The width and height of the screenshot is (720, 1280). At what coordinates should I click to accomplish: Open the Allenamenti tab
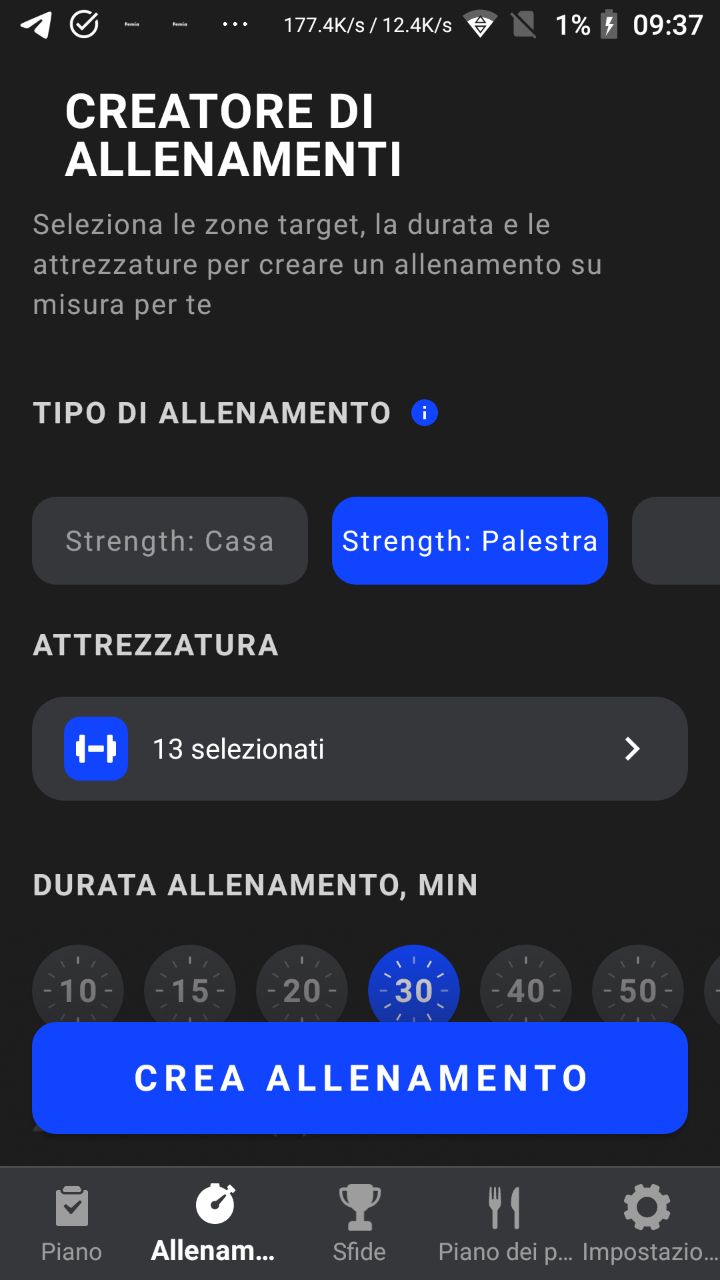pyautogui.click(x=215, y=1224)
